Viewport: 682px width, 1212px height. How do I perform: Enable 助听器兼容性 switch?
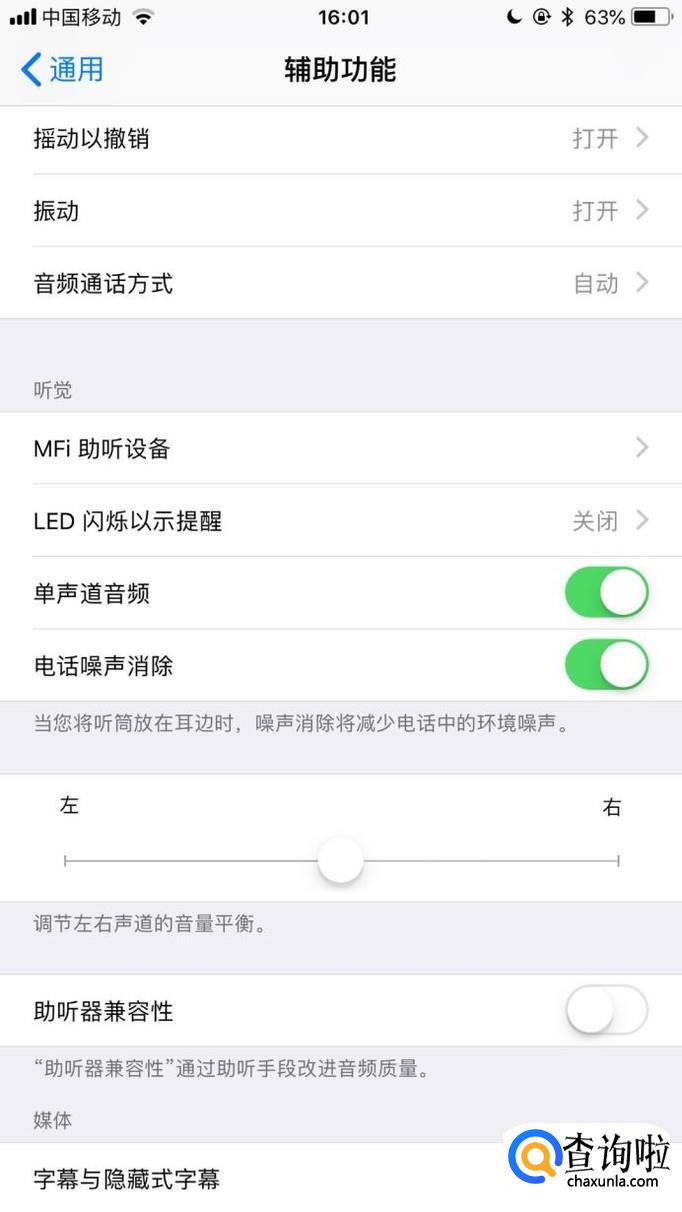tap(606, 1011)
